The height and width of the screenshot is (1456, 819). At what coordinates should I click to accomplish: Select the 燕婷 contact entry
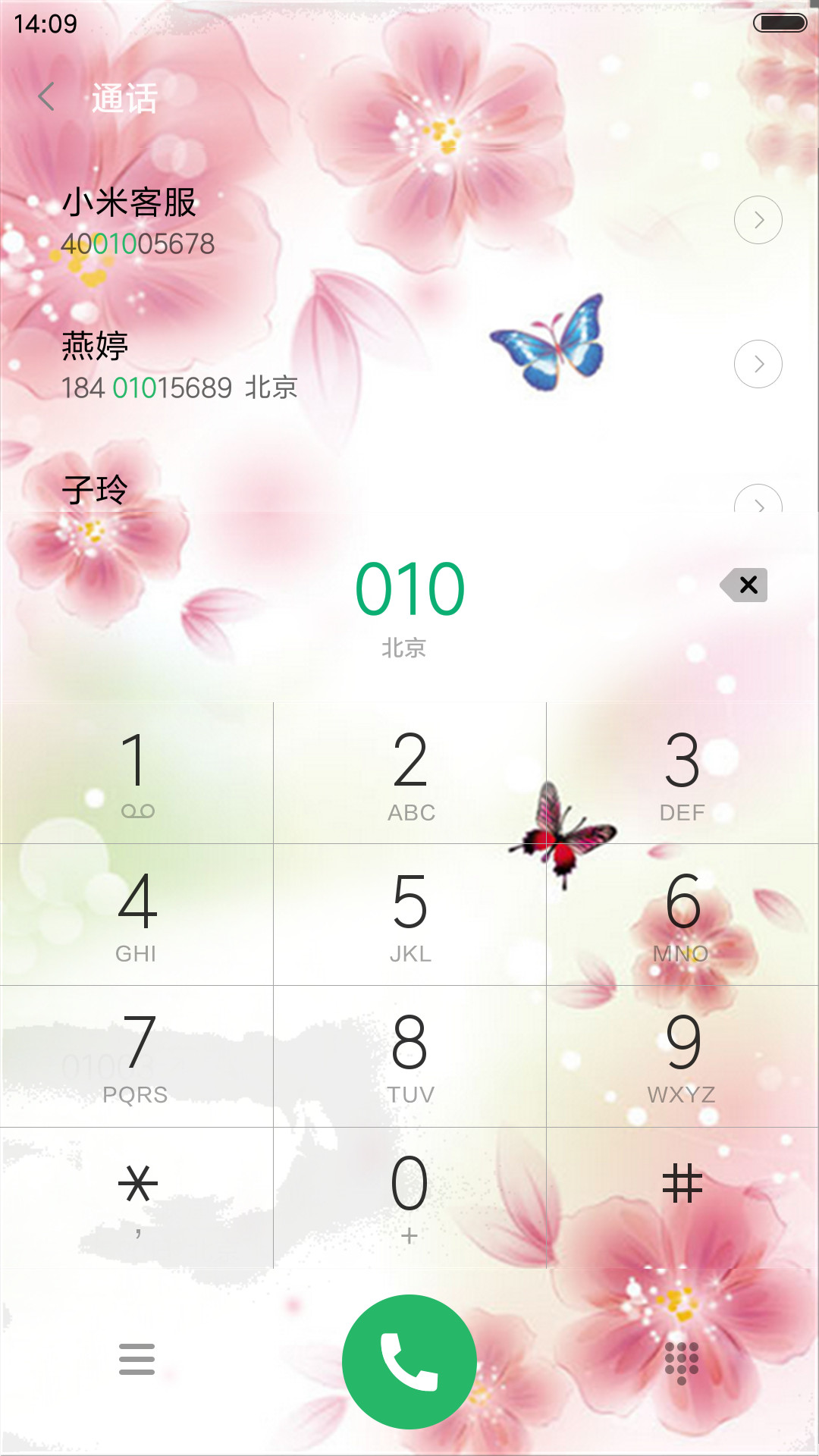pyautogui.click(x=364, y=366)
